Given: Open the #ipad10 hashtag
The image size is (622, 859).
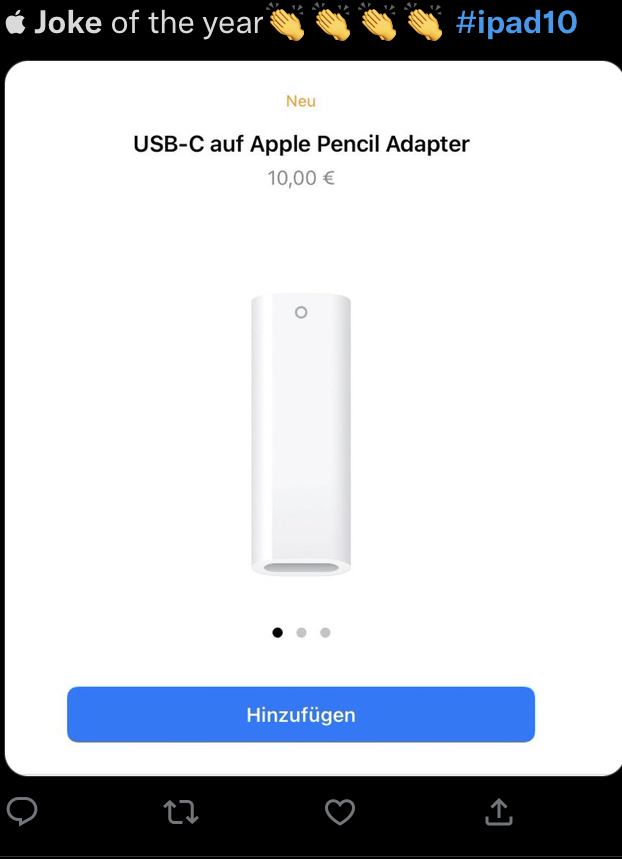Looking at the screenshot, I should click(x=515, y=22).
